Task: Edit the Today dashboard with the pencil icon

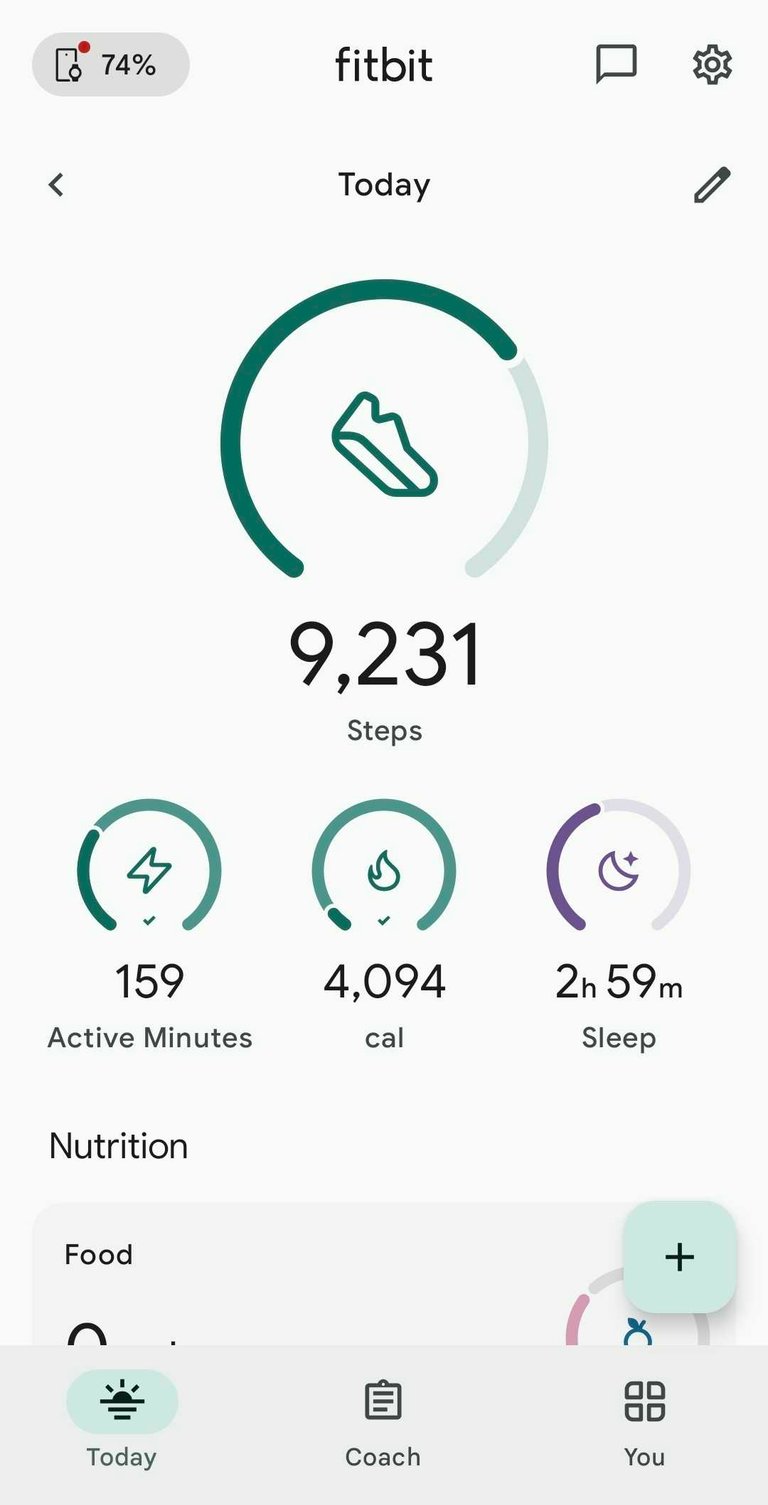Action: 712,185
